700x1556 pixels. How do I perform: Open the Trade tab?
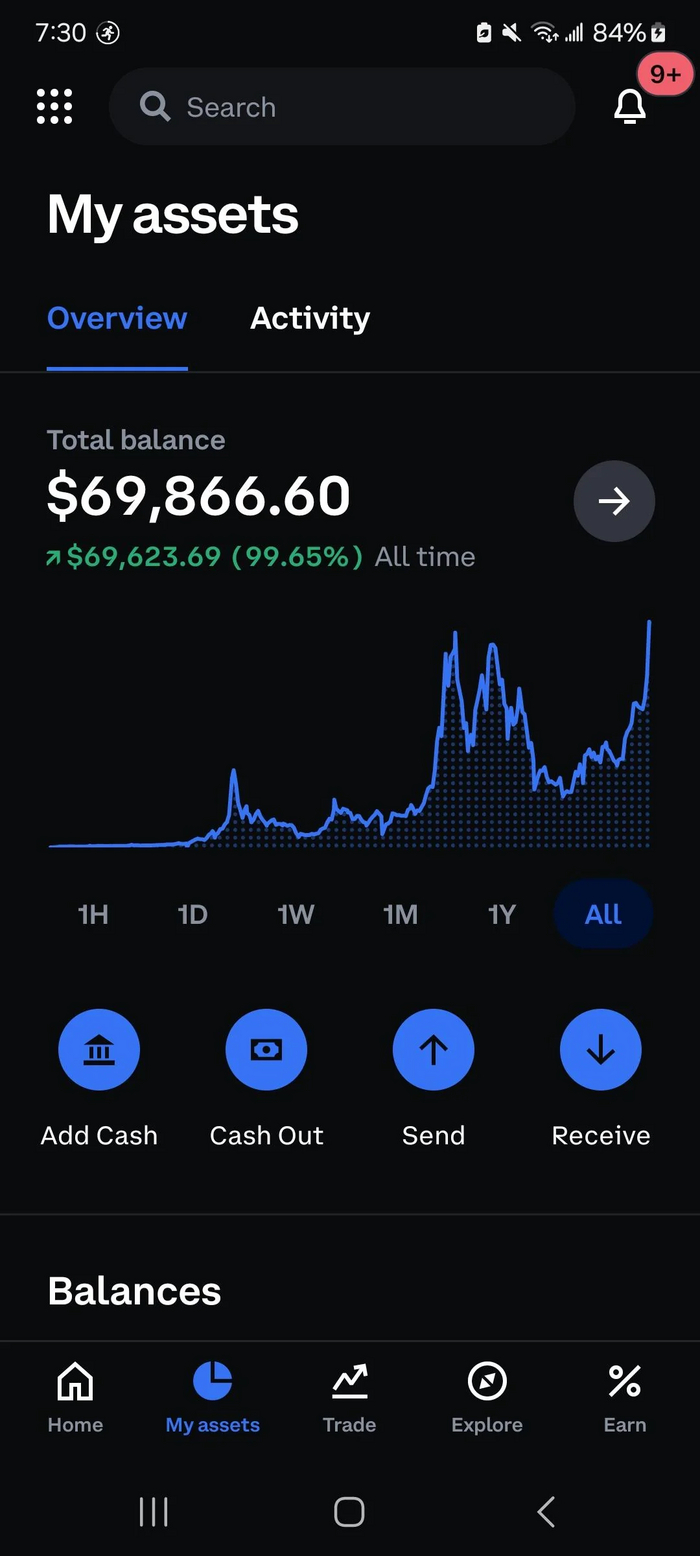349,1398
